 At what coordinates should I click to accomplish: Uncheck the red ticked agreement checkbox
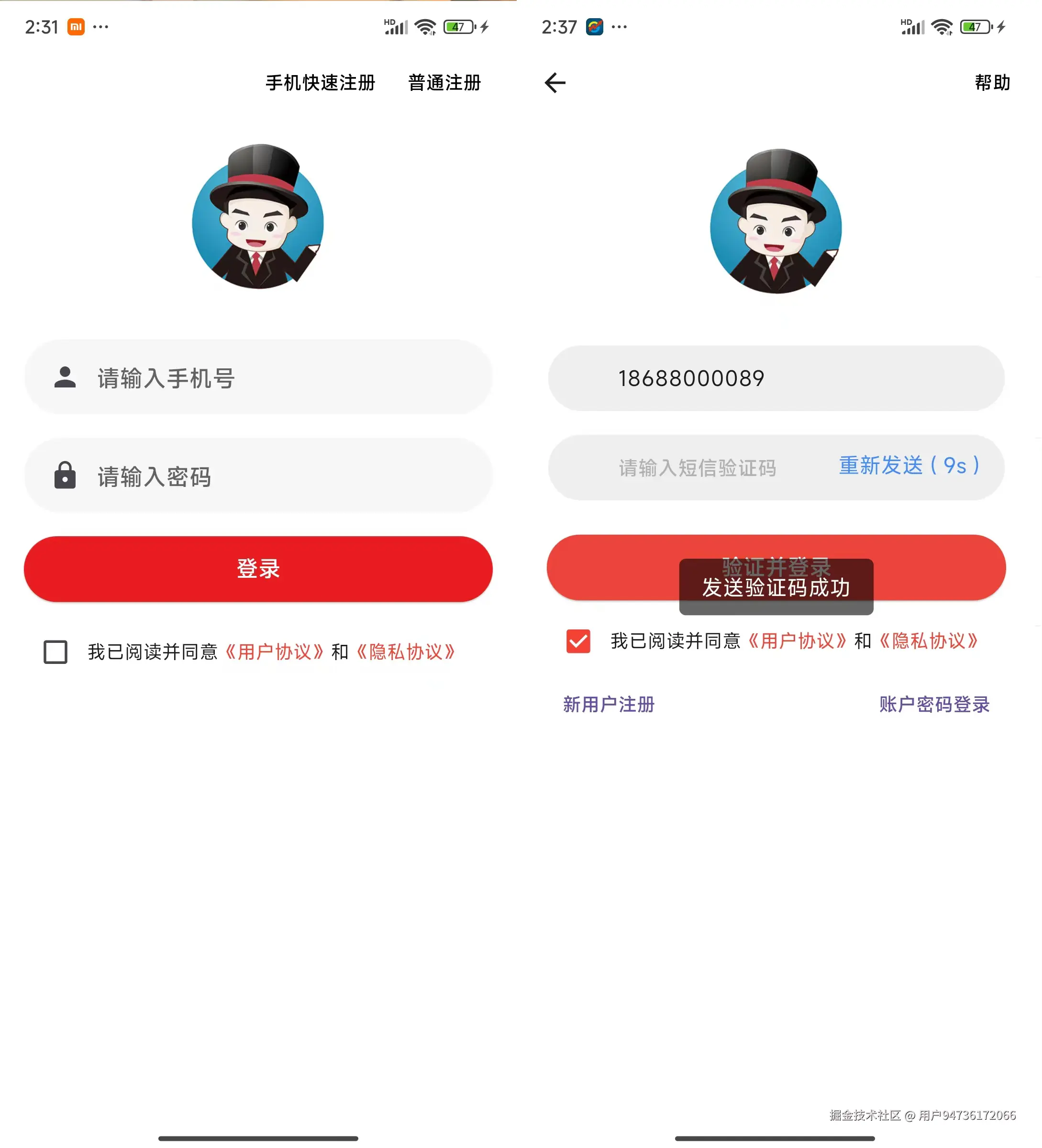[578, 641]
